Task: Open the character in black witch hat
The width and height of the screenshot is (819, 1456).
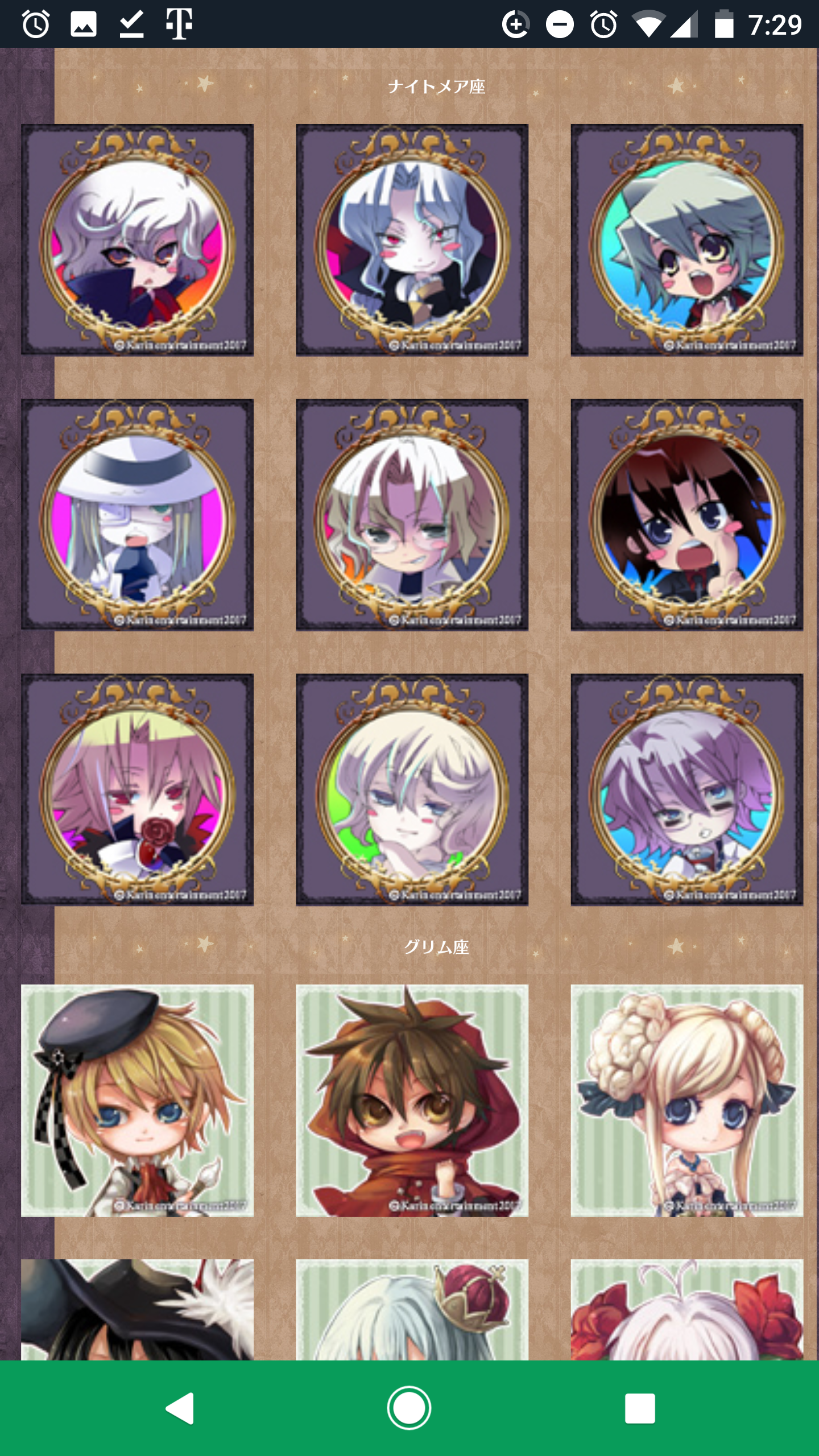Action: [137, 1309]
